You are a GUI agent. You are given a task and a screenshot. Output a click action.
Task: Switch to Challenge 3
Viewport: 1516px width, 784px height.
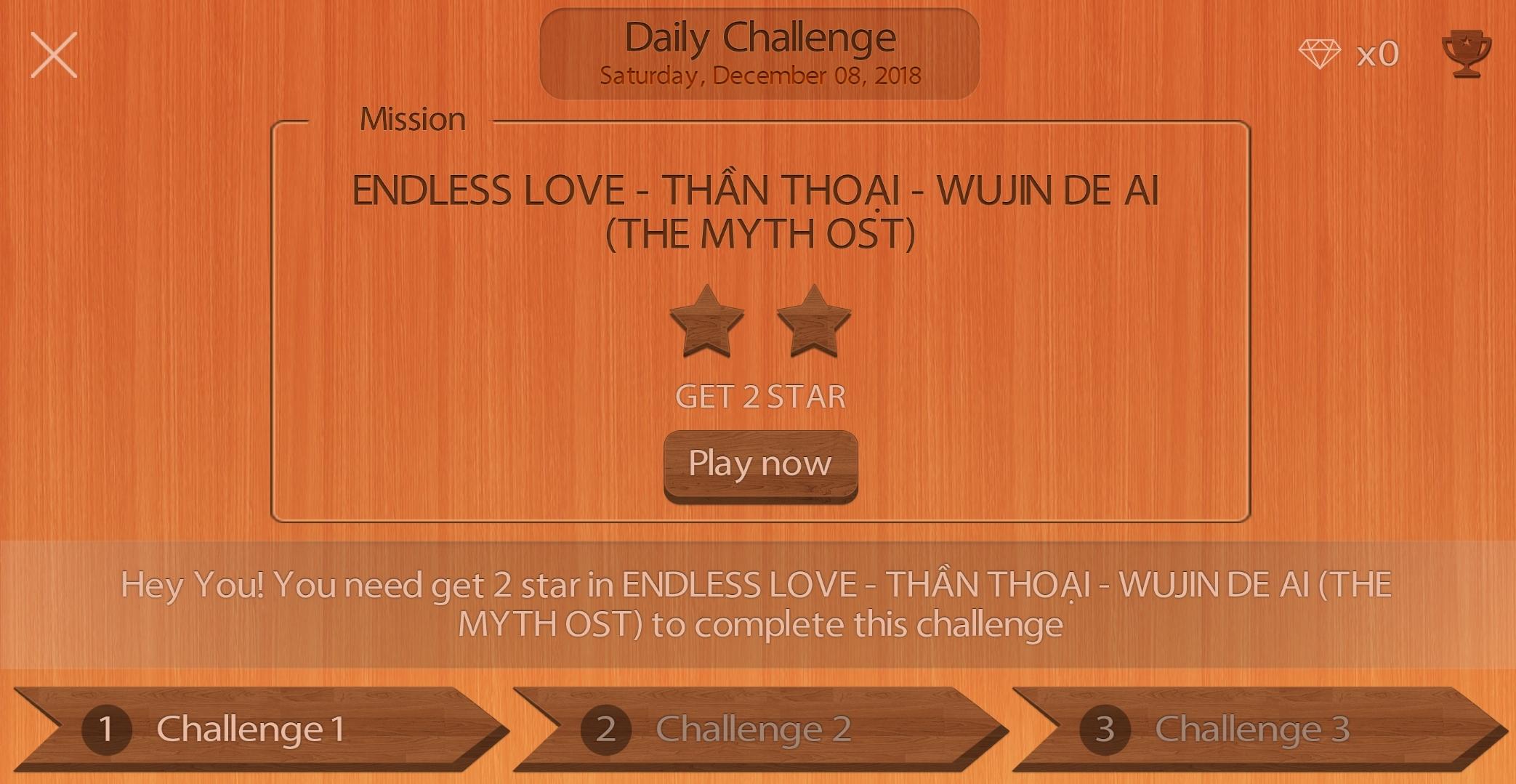1251,729
